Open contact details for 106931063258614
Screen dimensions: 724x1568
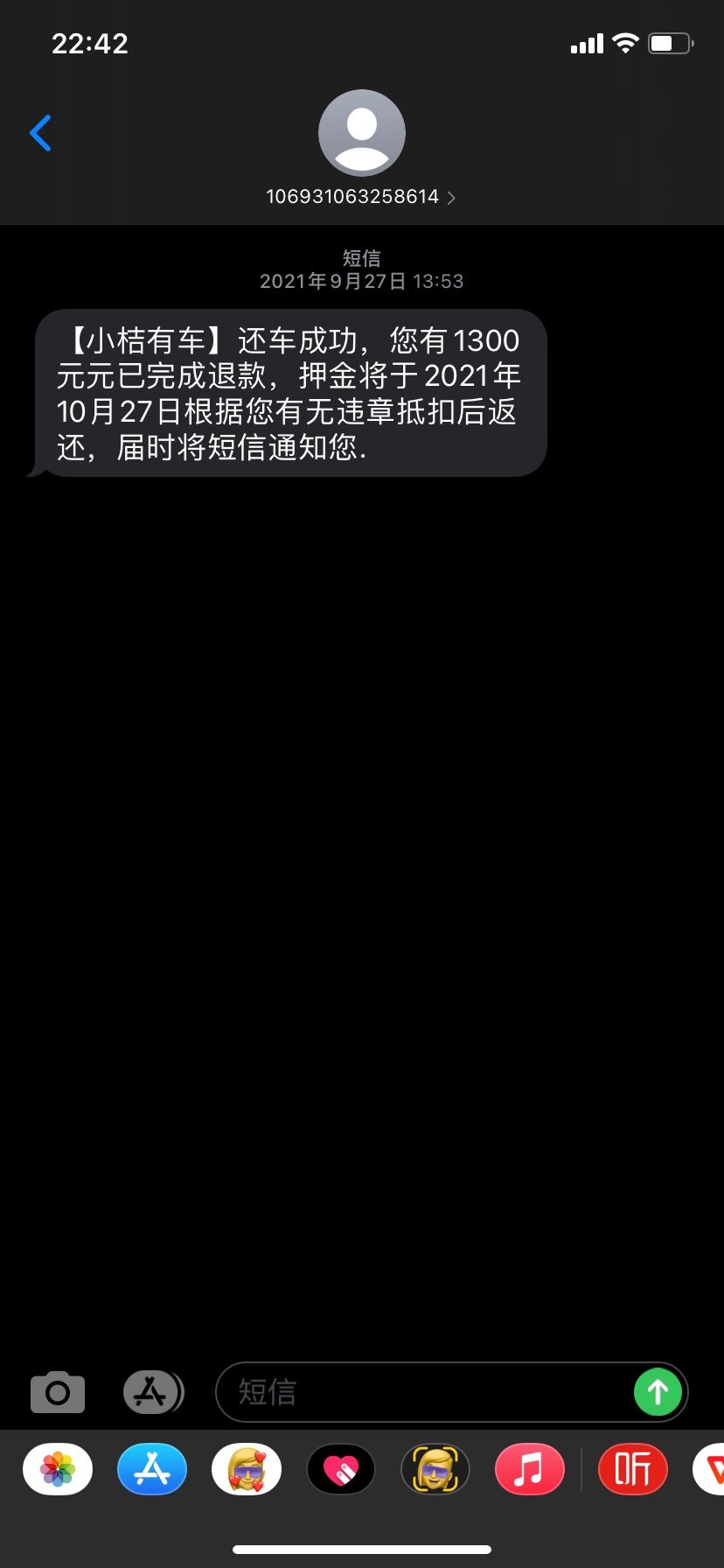[x=361, y=196]
